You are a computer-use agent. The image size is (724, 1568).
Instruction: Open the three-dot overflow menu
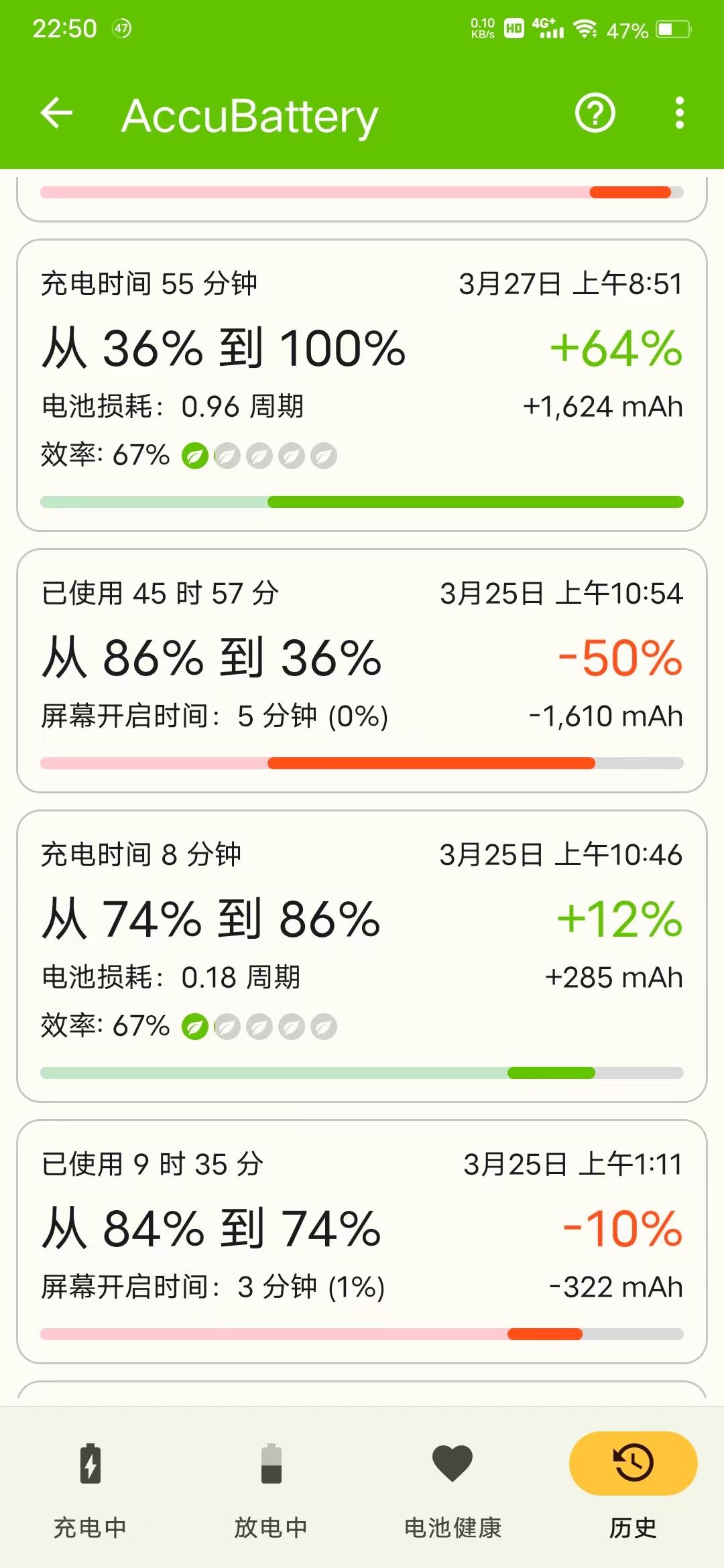point(680,113)
